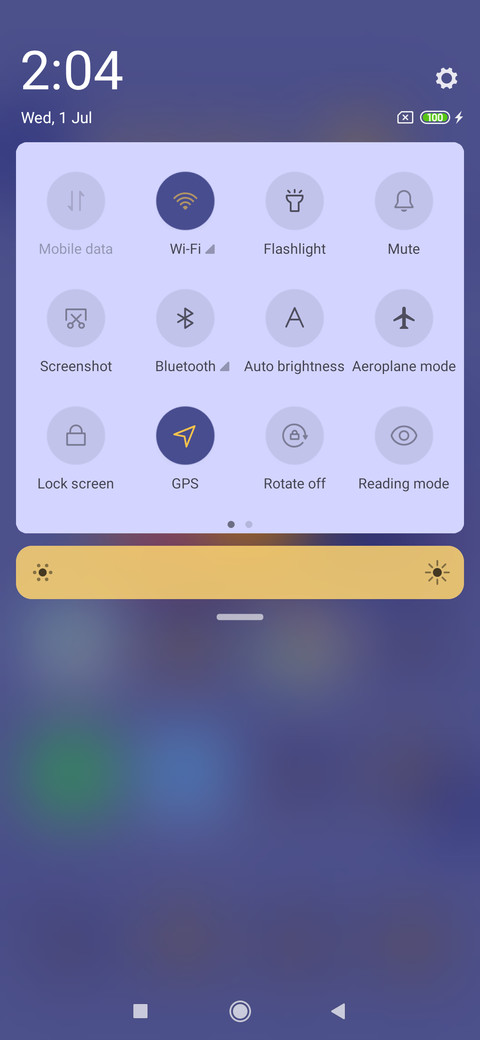Tap the Mobile data tile
Viewport: 480px width, 1040px height.
tap(76, 201)
